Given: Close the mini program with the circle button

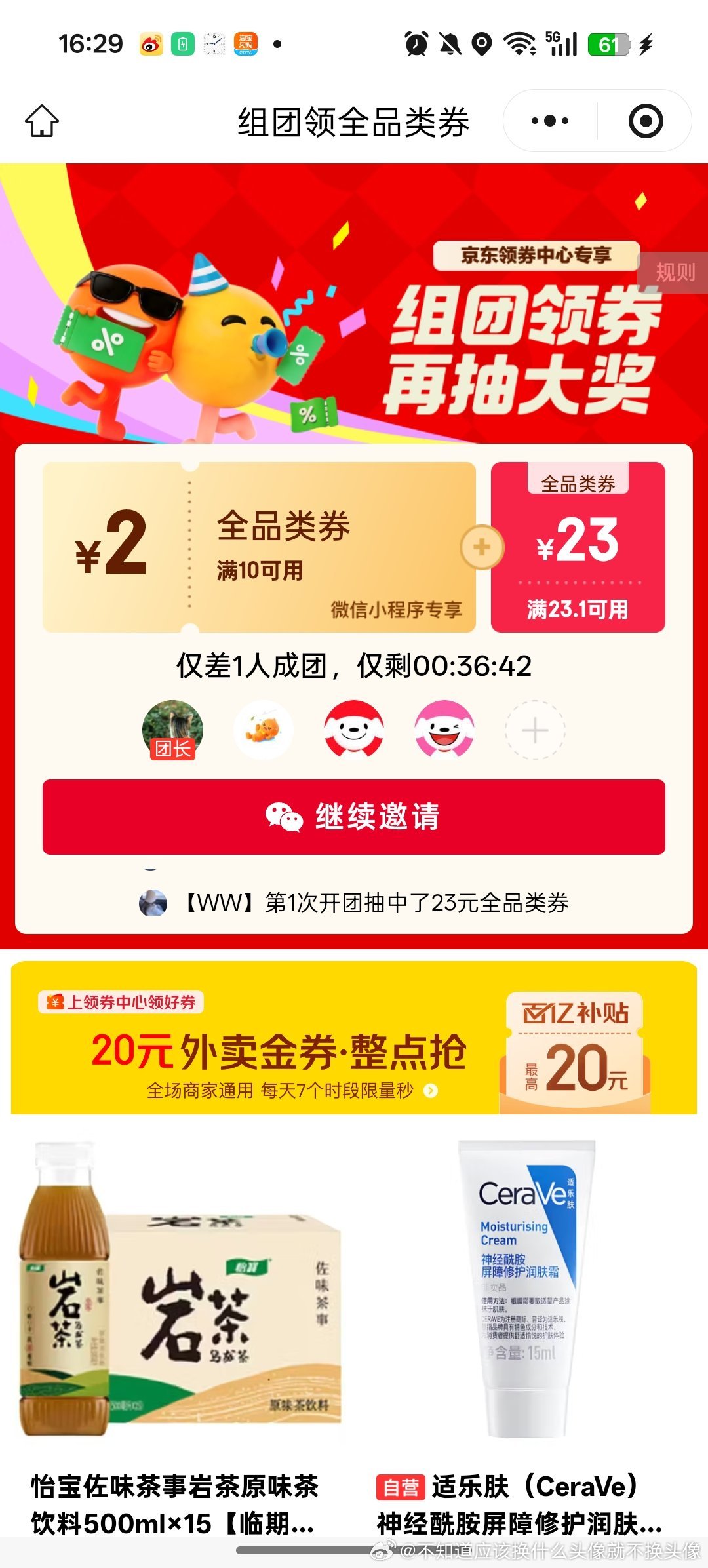Looking at the screenshot, I should point(646,121).
